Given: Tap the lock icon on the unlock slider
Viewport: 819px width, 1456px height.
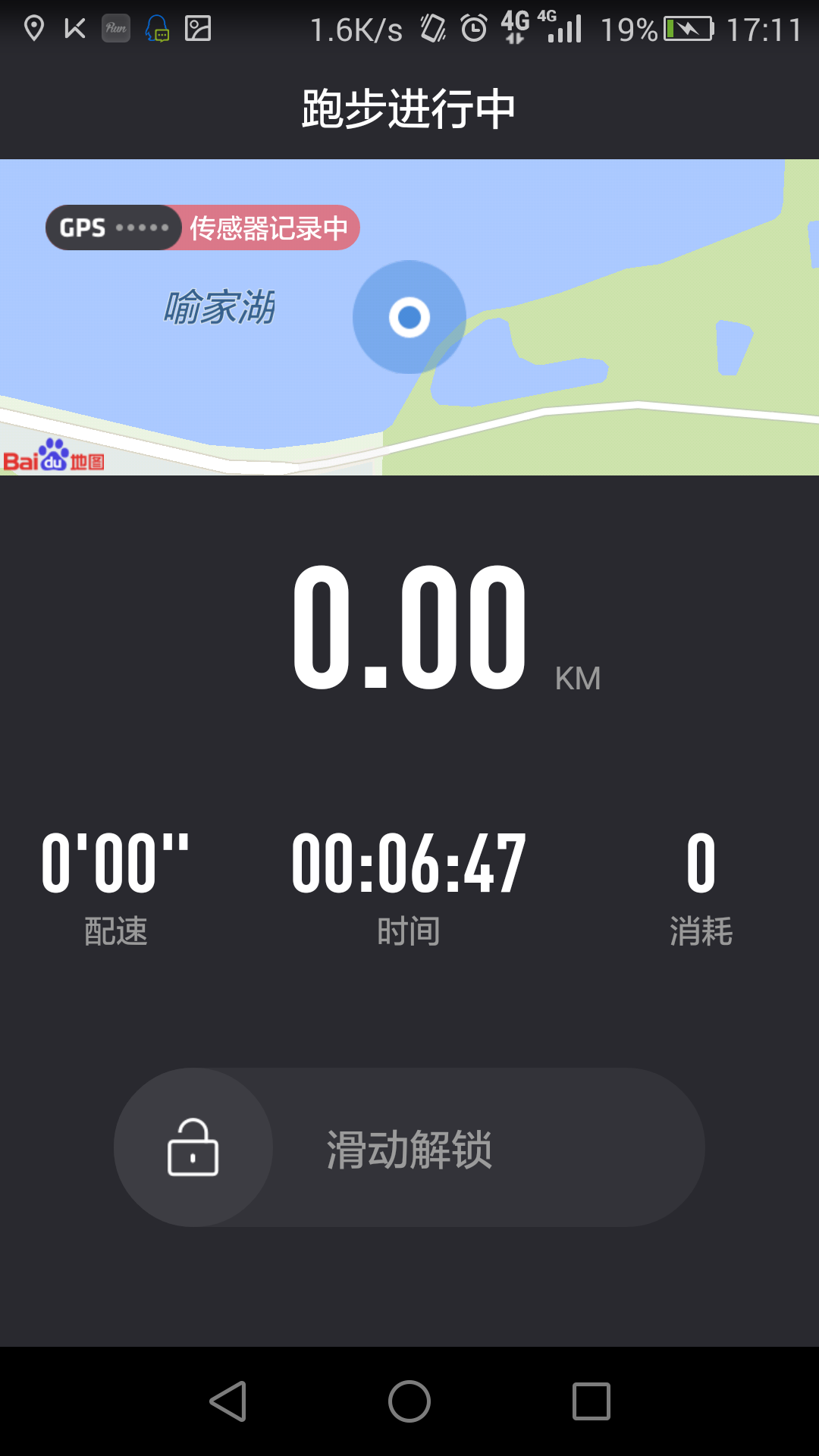Looking at the screenshot, I should pos(193,1147).
